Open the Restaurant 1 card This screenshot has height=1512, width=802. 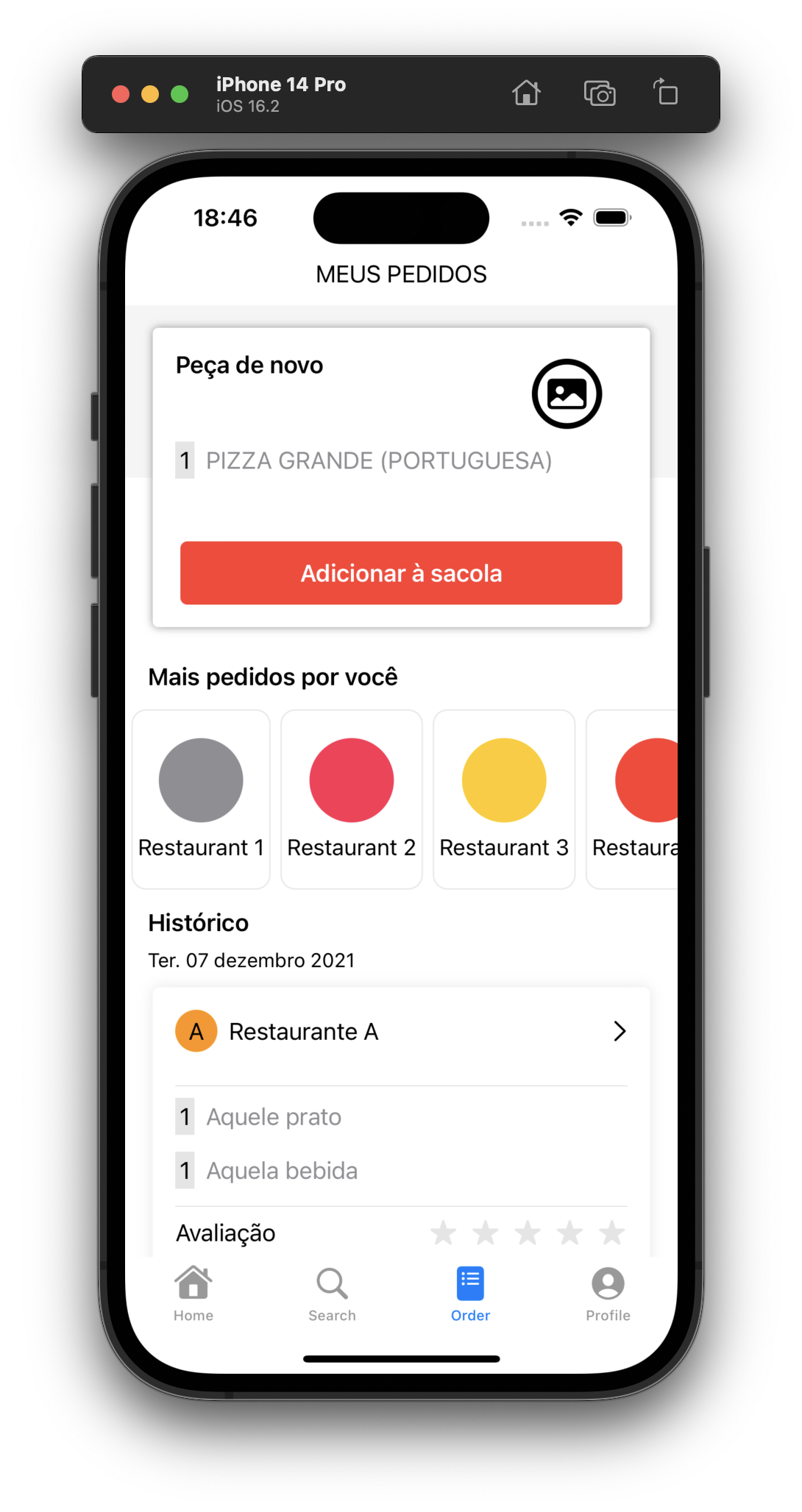pyautogui.click(x=201, y=799)
